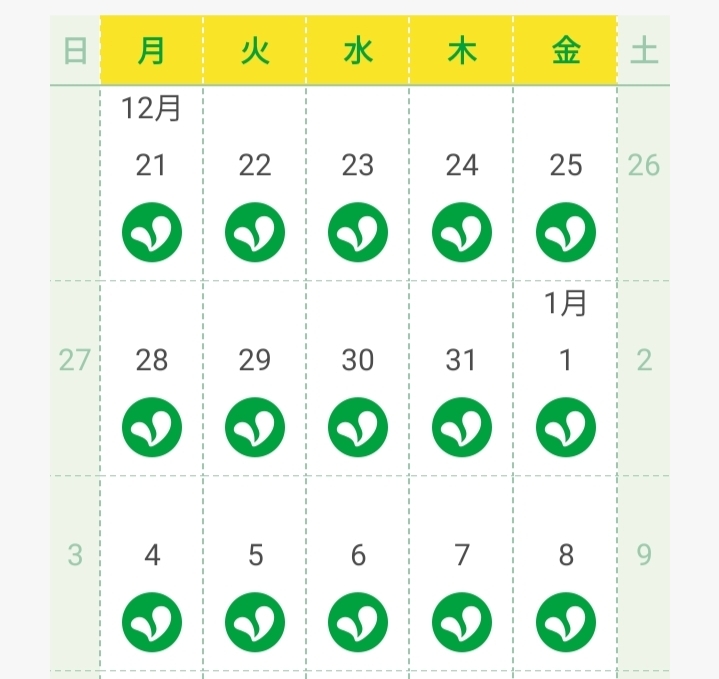Viewport: 719px width, 679px height.
Task: Select the green icon on December 21
Action: (x=152, y=232)
